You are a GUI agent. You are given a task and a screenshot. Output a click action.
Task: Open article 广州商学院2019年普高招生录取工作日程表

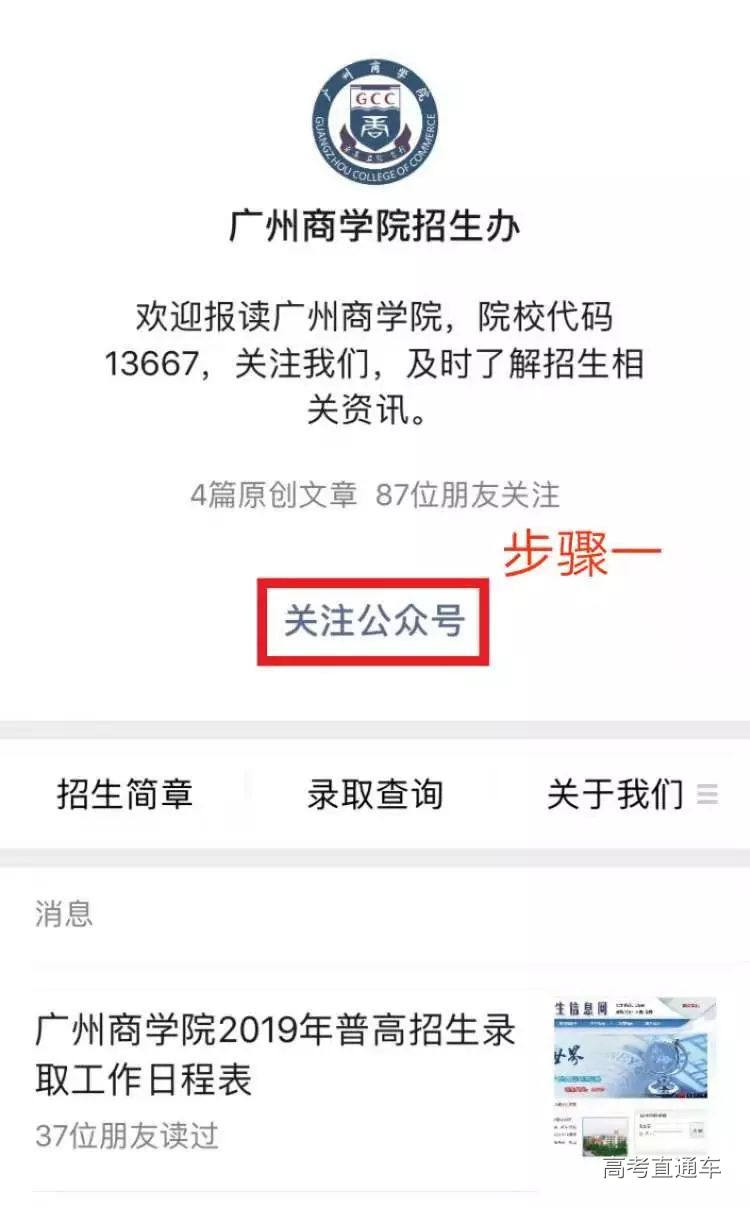275,1054
